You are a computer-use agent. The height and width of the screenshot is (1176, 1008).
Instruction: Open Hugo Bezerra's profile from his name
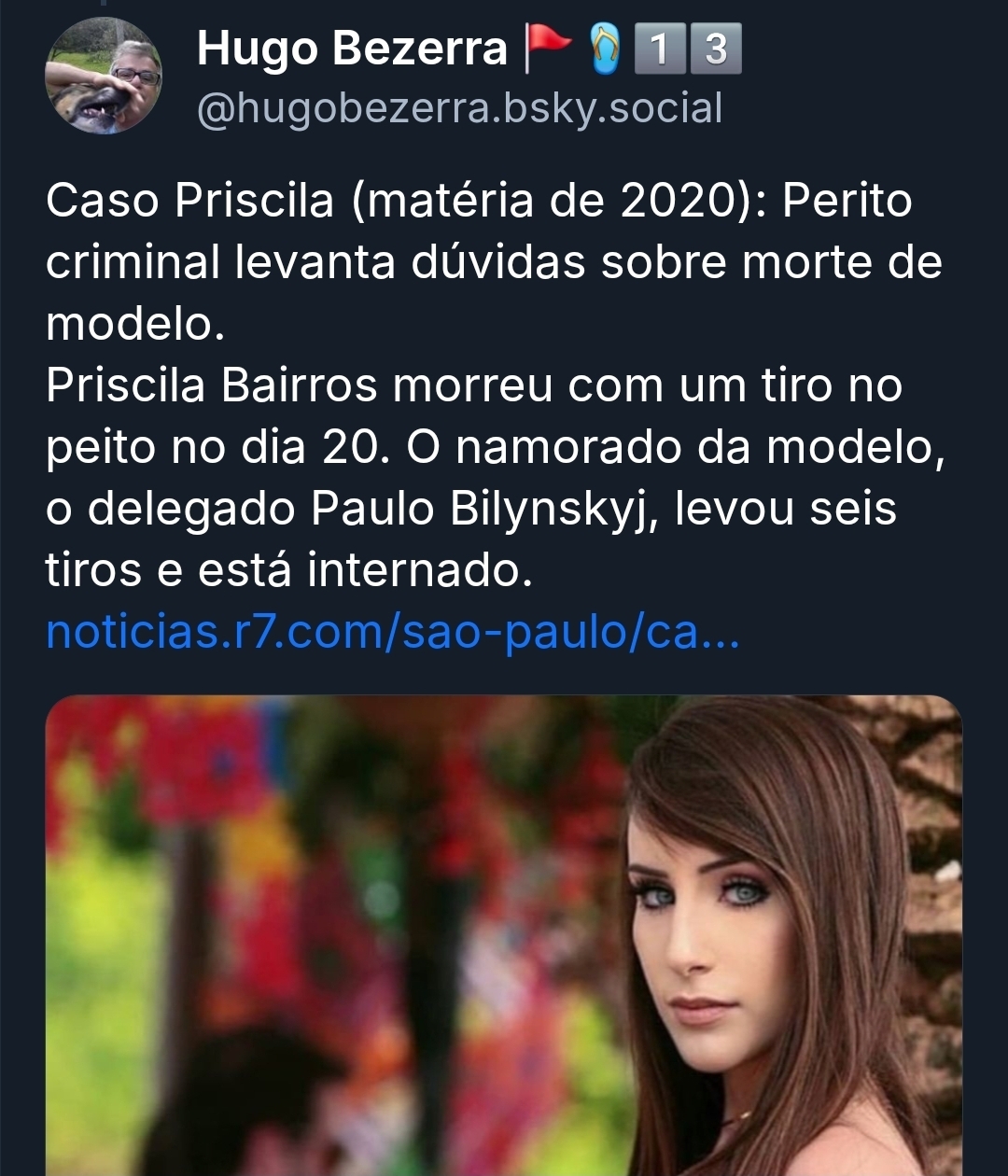[x=352, y=49]
